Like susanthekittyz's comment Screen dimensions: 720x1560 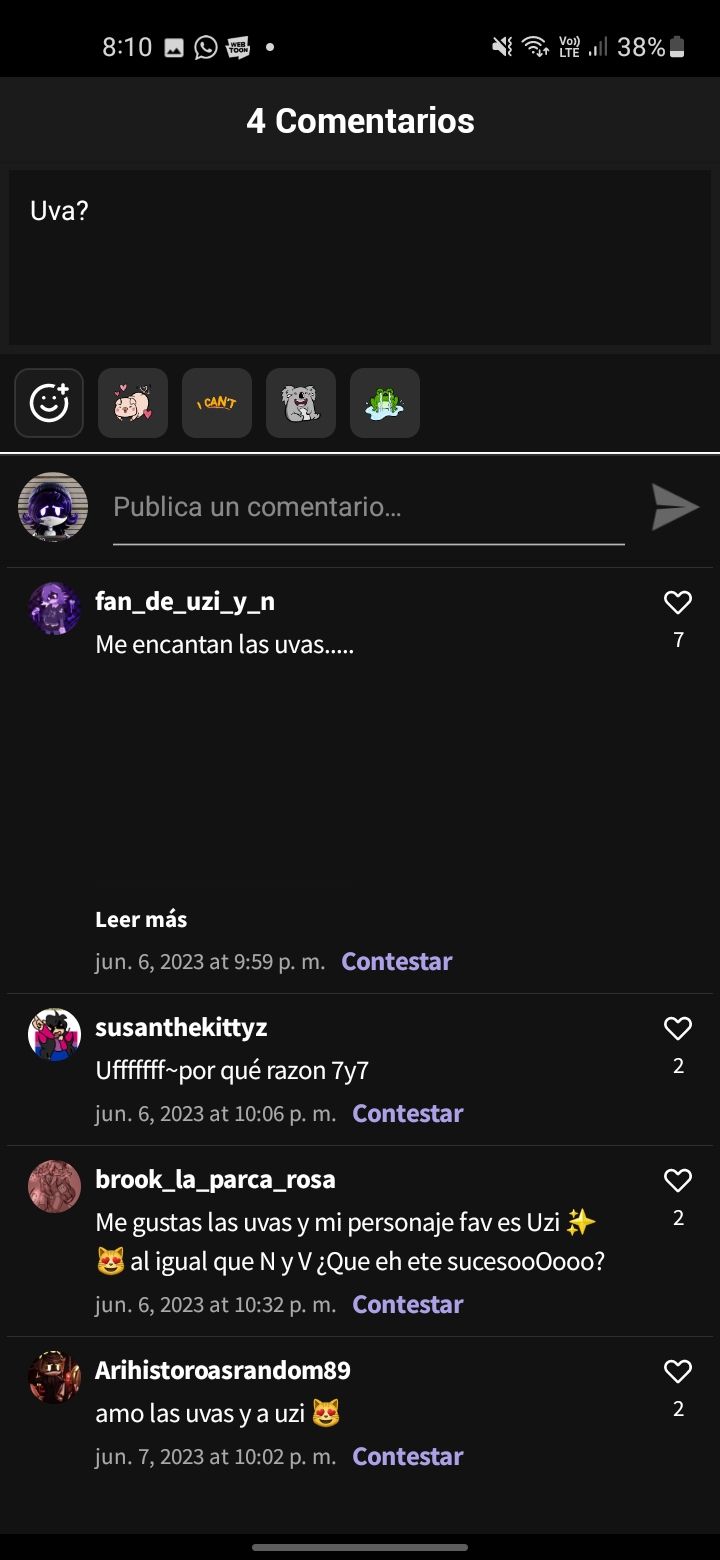(678, 1028)
